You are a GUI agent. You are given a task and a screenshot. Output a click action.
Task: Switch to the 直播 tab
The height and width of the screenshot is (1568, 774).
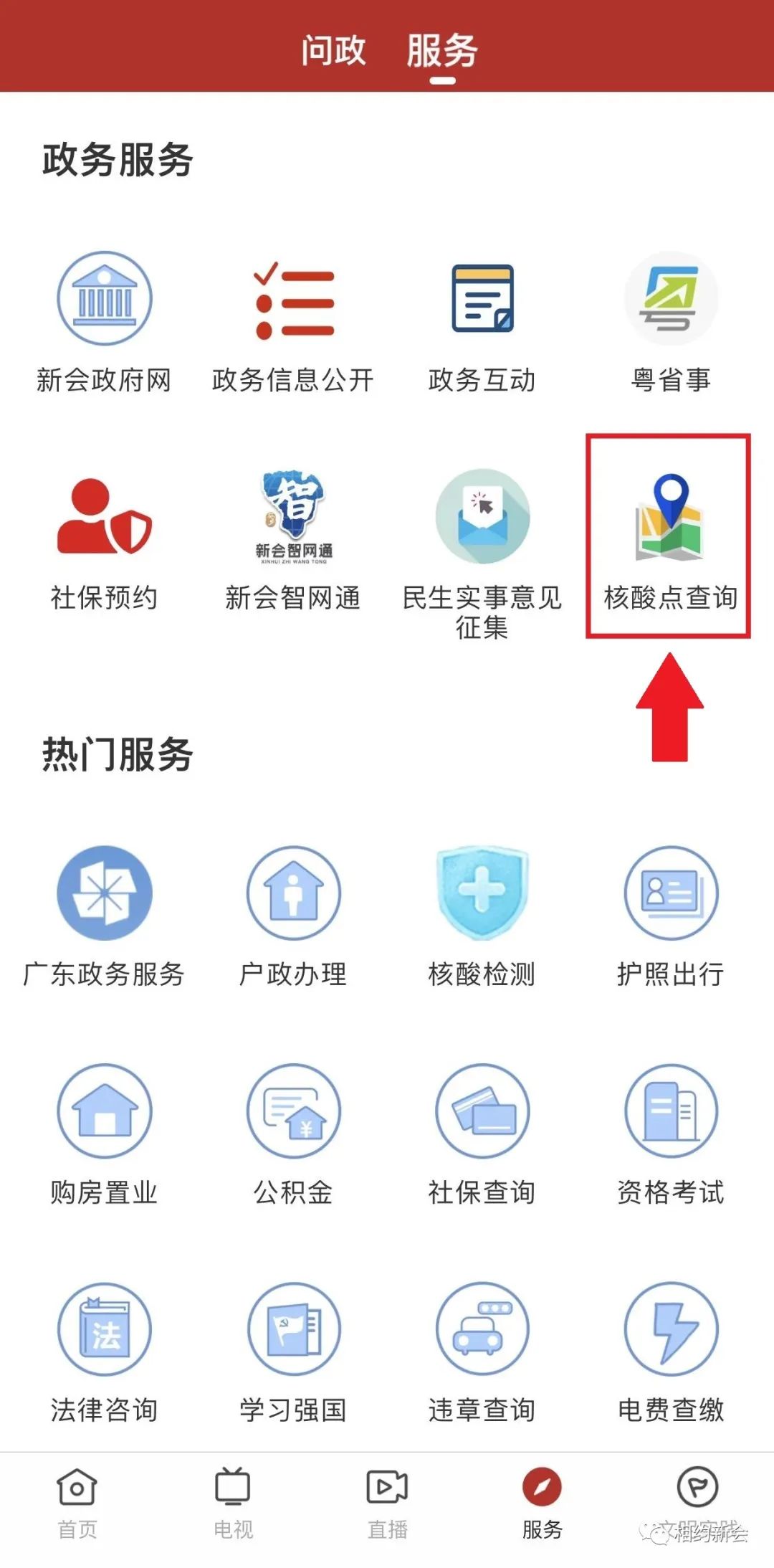pyautogui.click(x=387, y=1503)
